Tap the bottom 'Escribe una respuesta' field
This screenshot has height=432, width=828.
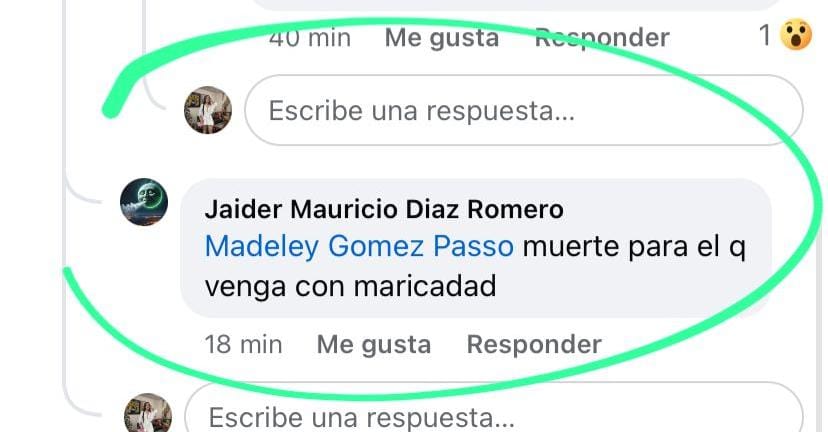pyautogui.click(x=492, y=416)
